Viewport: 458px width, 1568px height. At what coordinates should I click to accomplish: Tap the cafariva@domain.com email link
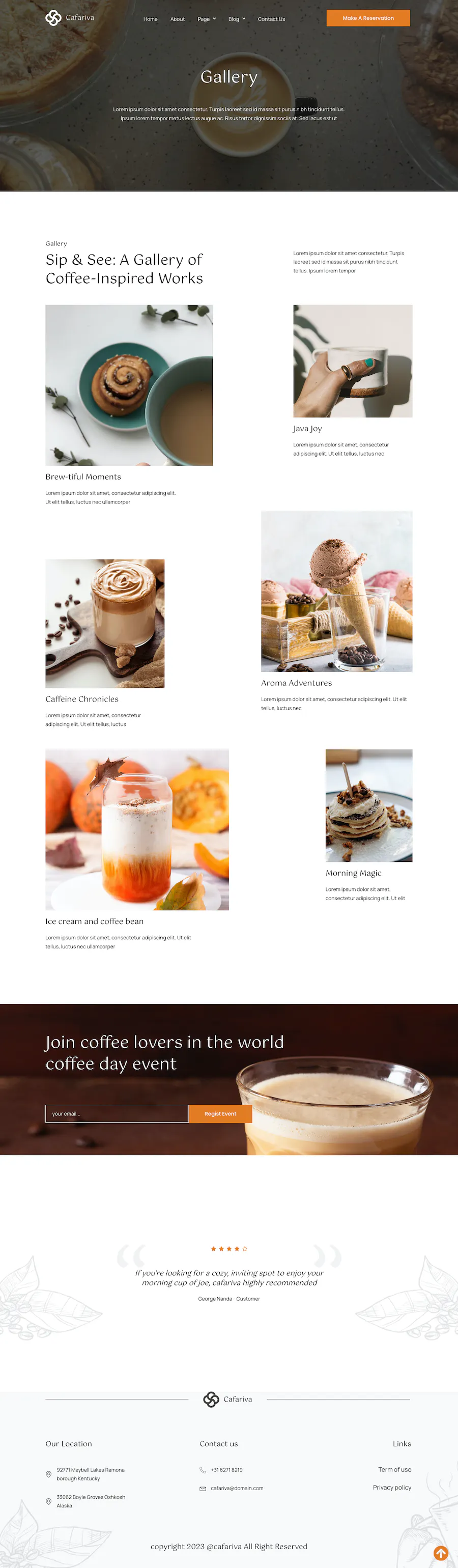point(237,1488)
